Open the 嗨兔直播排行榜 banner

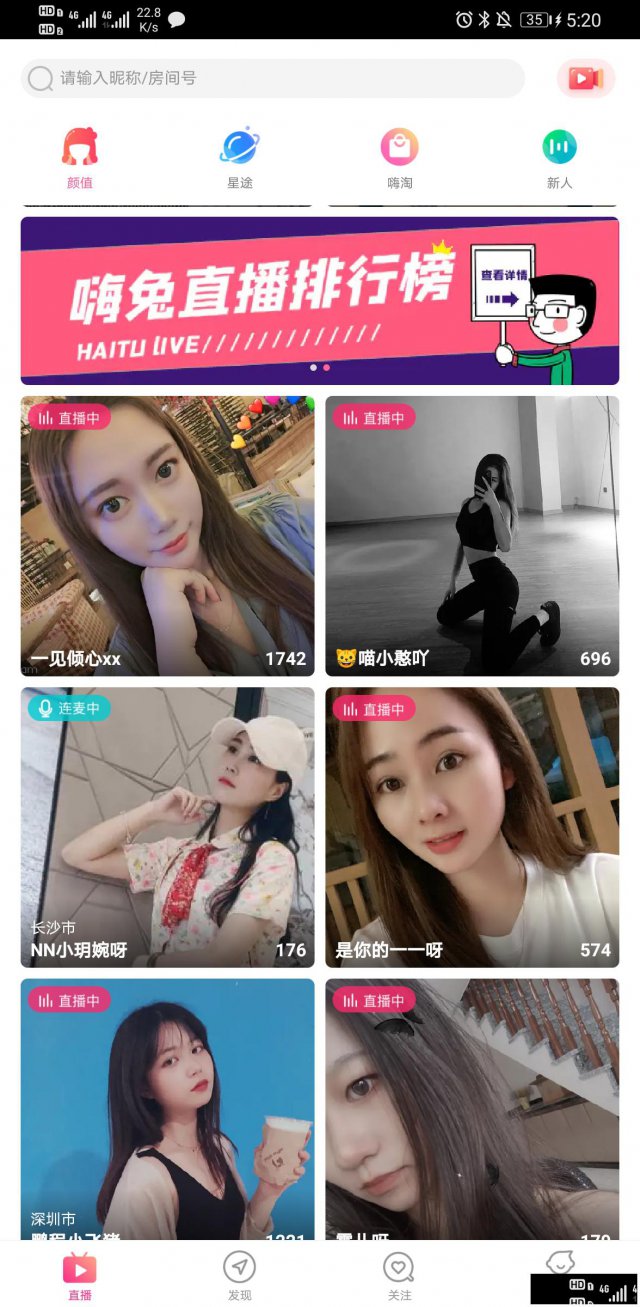click(x=319, y=300)
